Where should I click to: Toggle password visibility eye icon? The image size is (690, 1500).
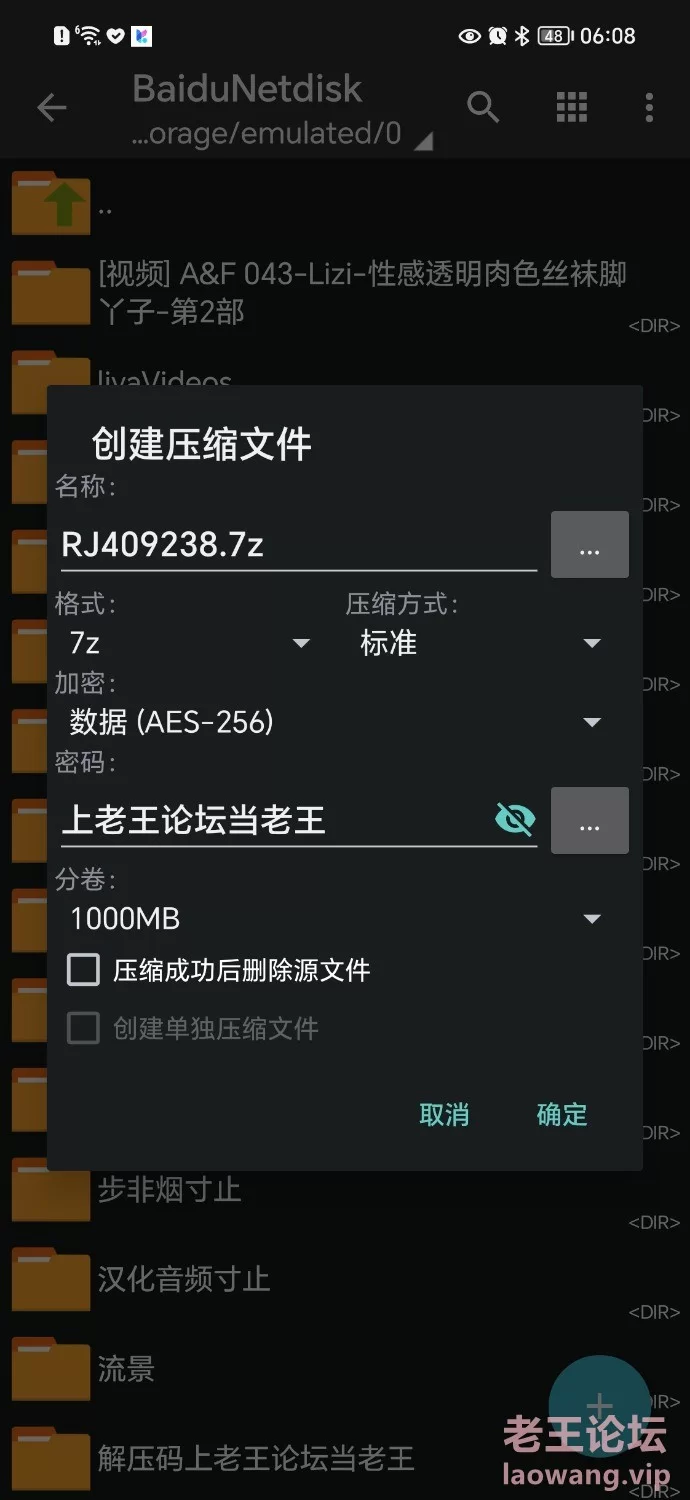point(515,820)
